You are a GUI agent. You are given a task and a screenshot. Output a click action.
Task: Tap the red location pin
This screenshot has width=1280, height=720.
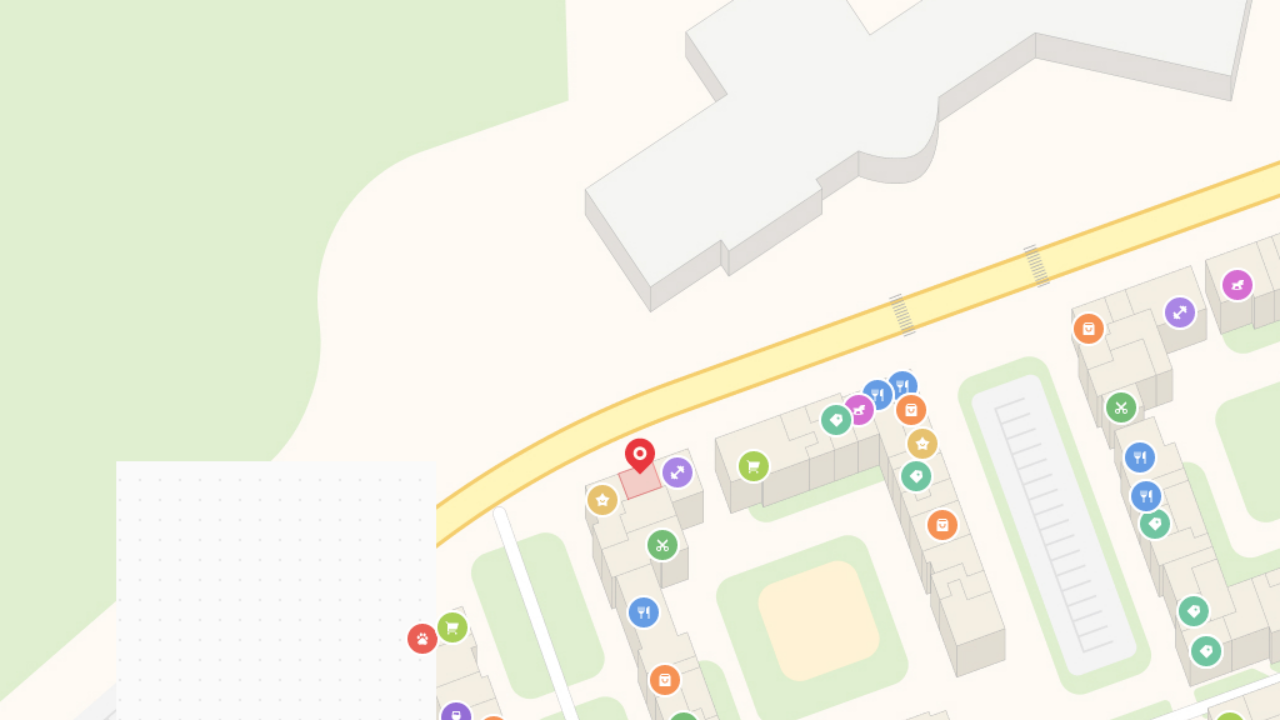[x=640, y=455]
